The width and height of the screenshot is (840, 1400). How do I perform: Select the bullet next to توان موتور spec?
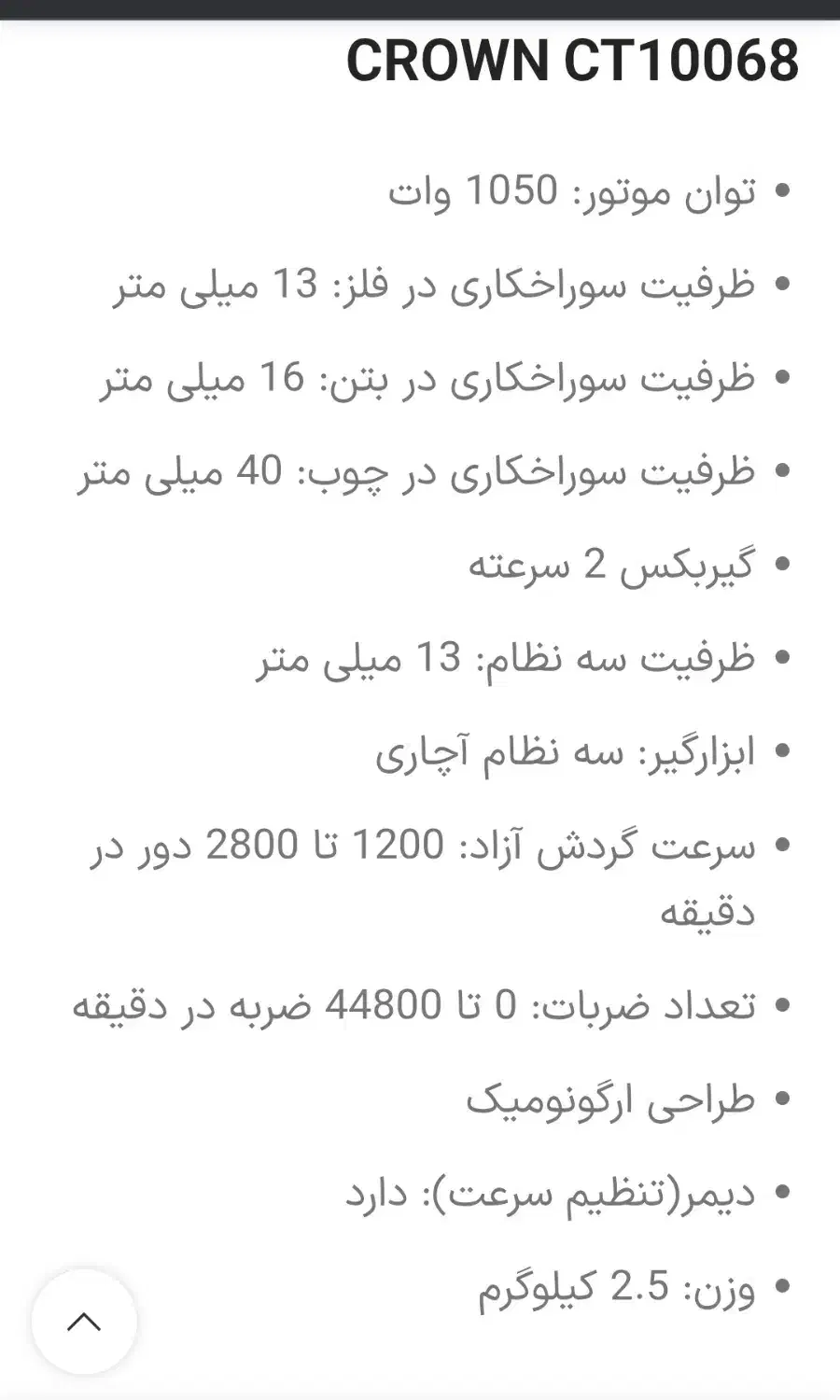pos(784,189)
